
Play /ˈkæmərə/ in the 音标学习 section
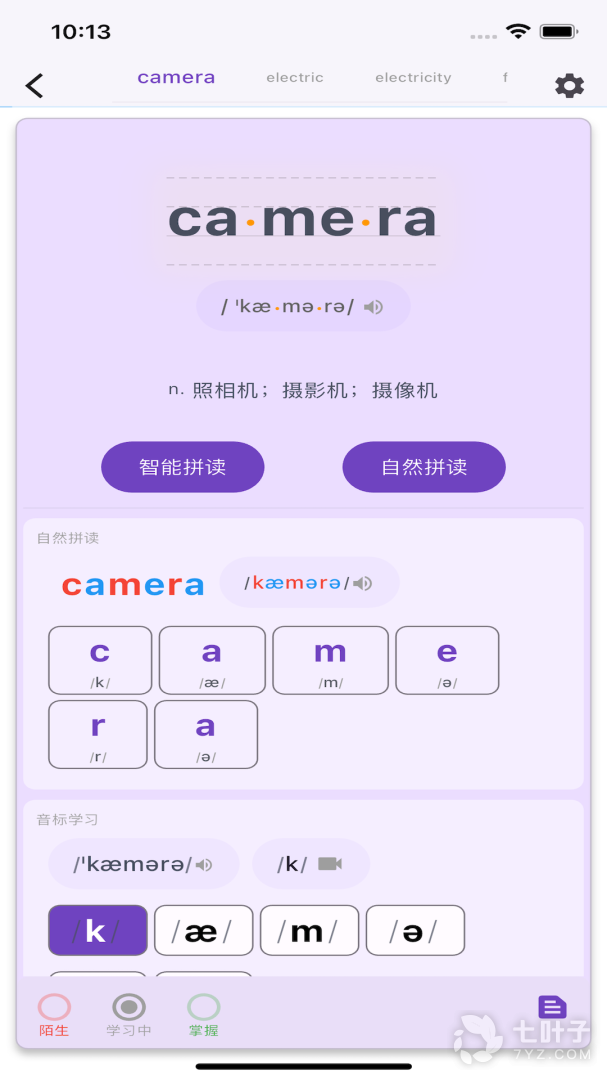[x=204, y=865]
